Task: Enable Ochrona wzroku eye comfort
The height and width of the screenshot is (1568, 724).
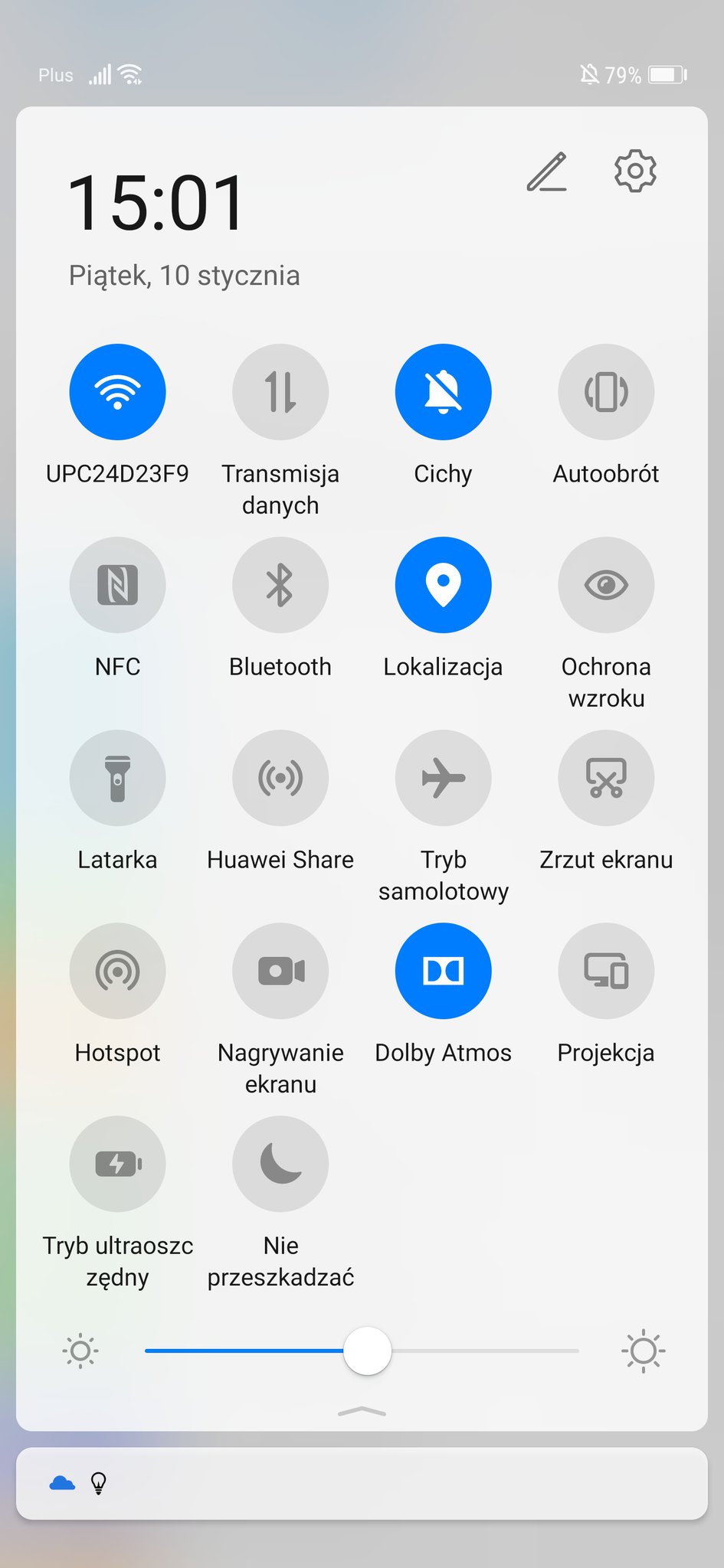Action: [x=606, y=585]
